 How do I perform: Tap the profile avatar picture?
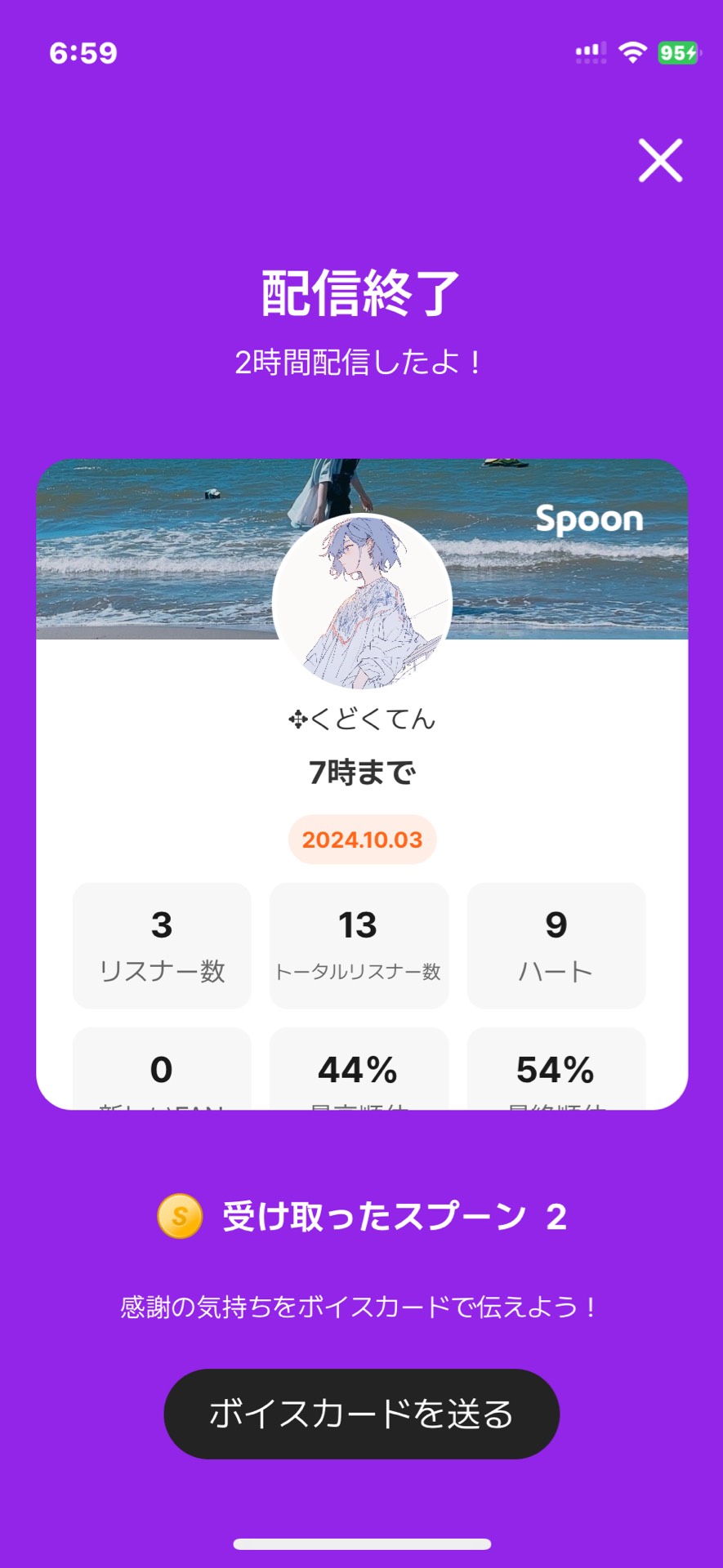[361, 603]
